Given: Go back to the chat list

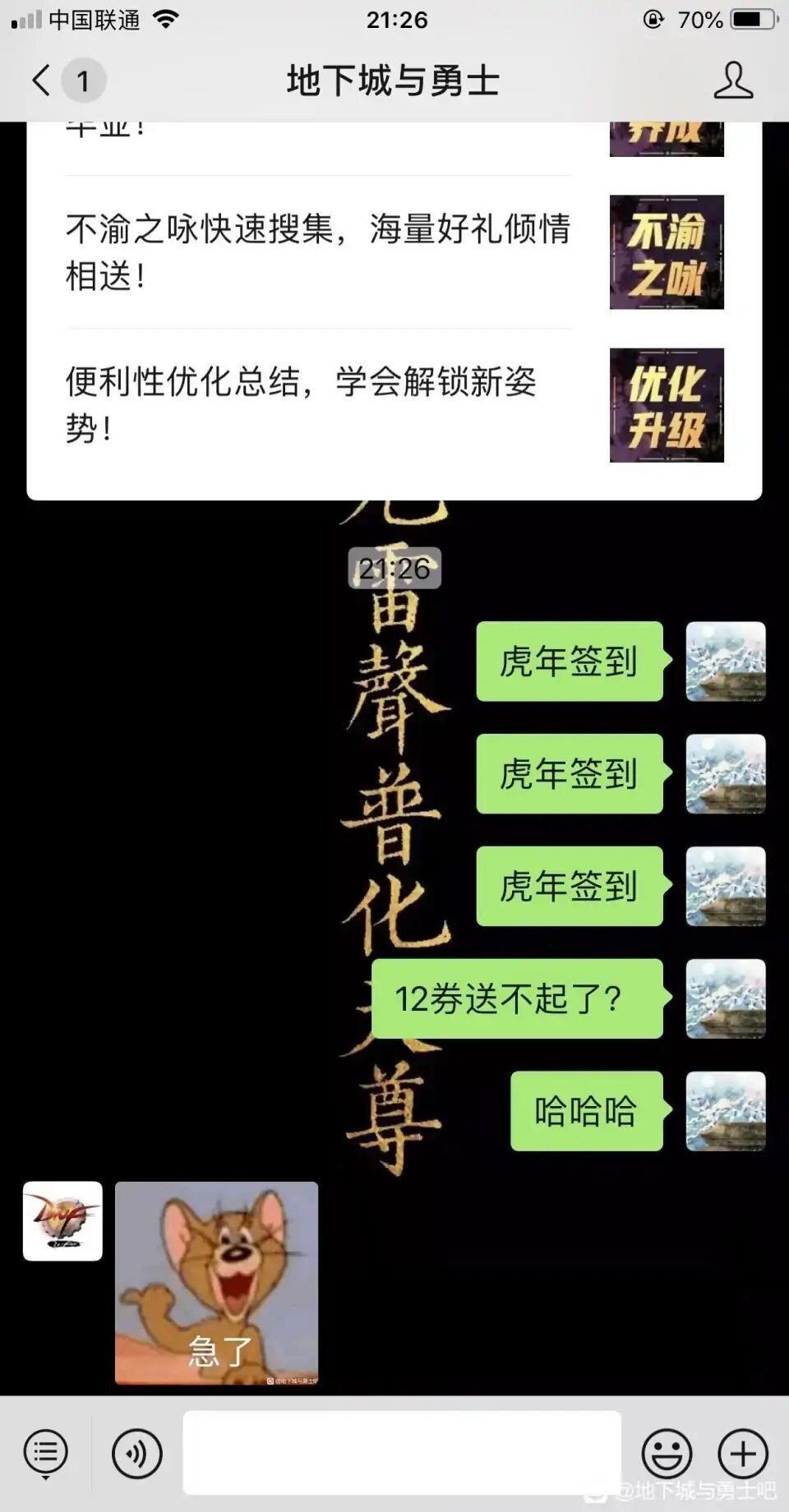Looking at the screenshot, I should coord(41,81).
